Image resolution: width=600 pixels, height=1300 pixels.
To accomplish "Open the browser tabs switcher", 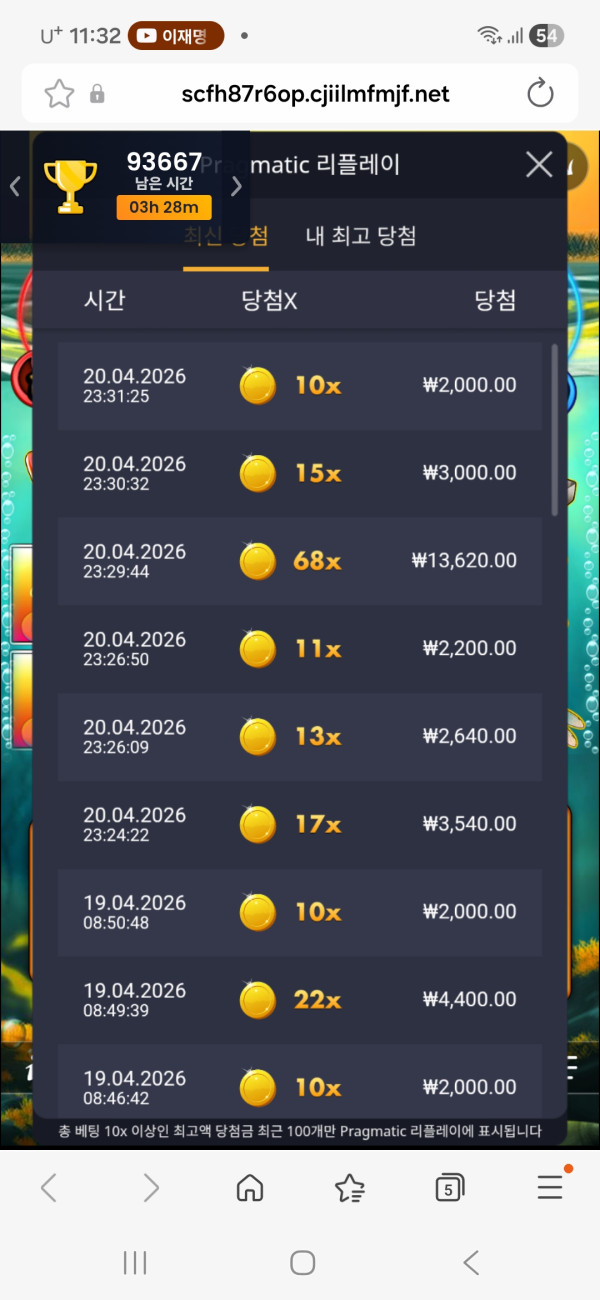I will [x=450, y=1188].
